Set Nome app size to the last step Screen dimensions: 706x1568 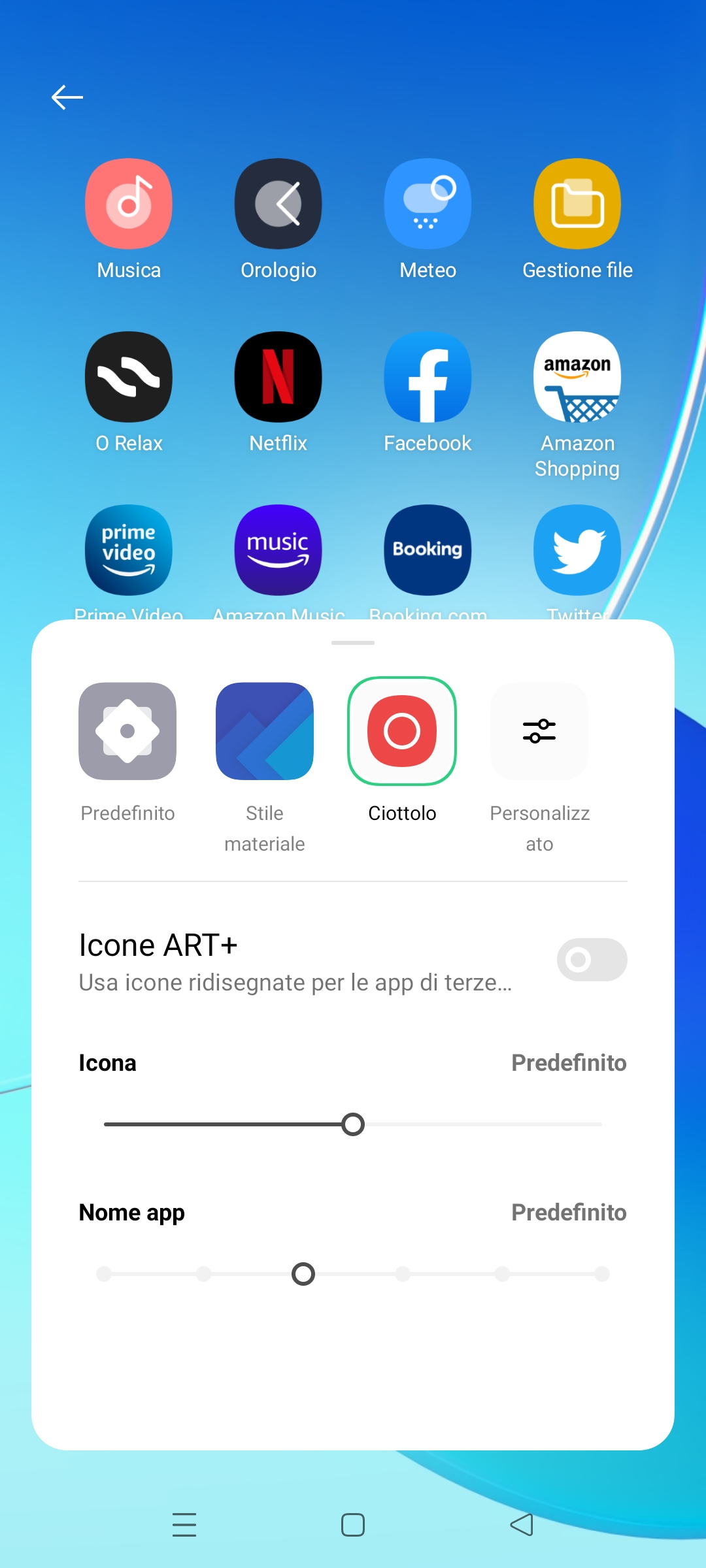[x=602, y=1274]
